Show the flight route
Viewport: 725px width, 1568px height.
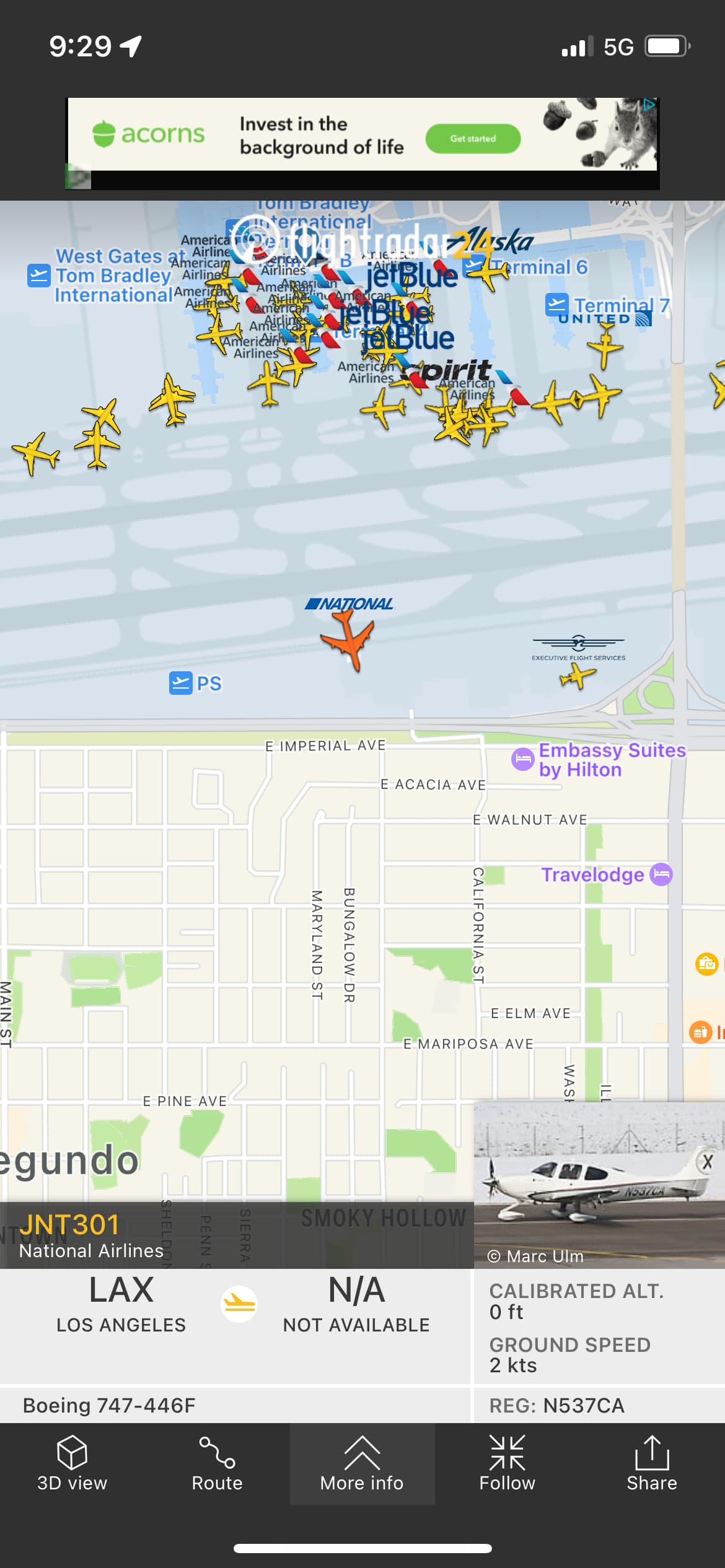click(x=217, y=1464)
